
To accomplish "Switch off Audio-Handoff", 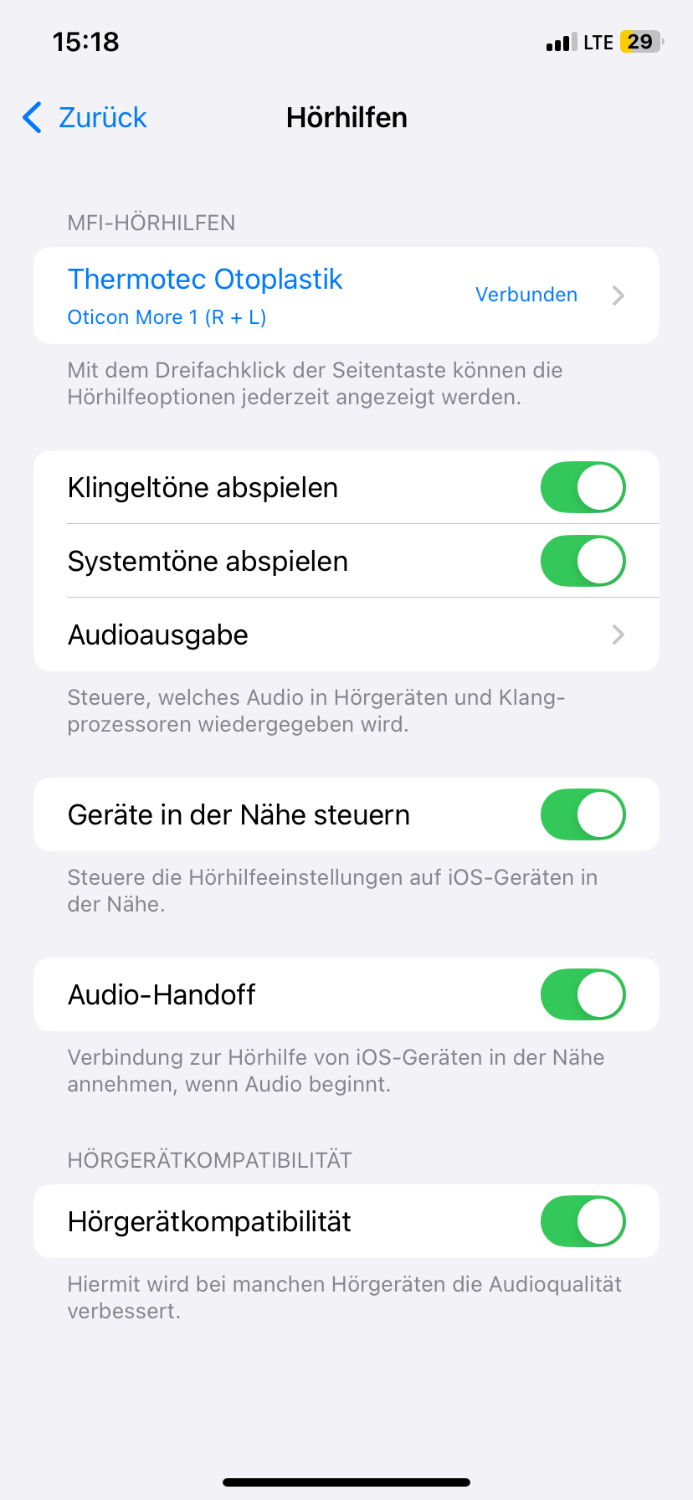I will (582, 995).
